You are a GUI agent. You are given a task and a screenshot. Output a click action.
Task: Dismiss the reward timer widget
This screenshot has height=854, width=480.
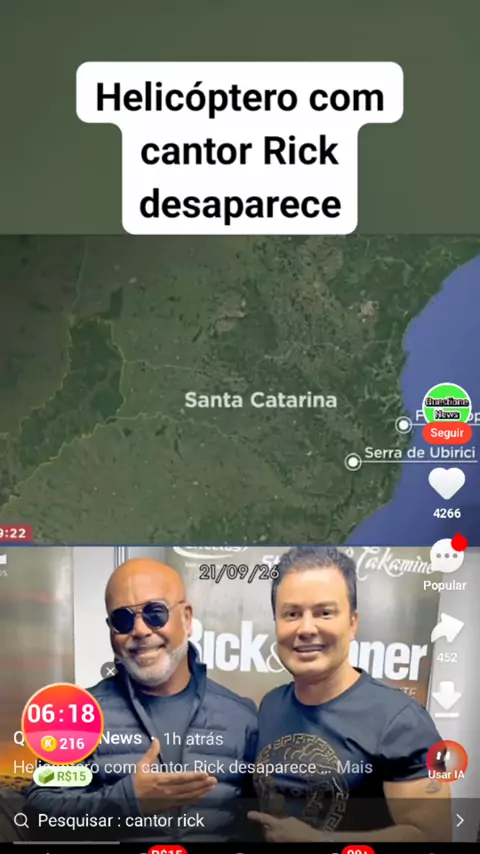click(x=109, y=671)
